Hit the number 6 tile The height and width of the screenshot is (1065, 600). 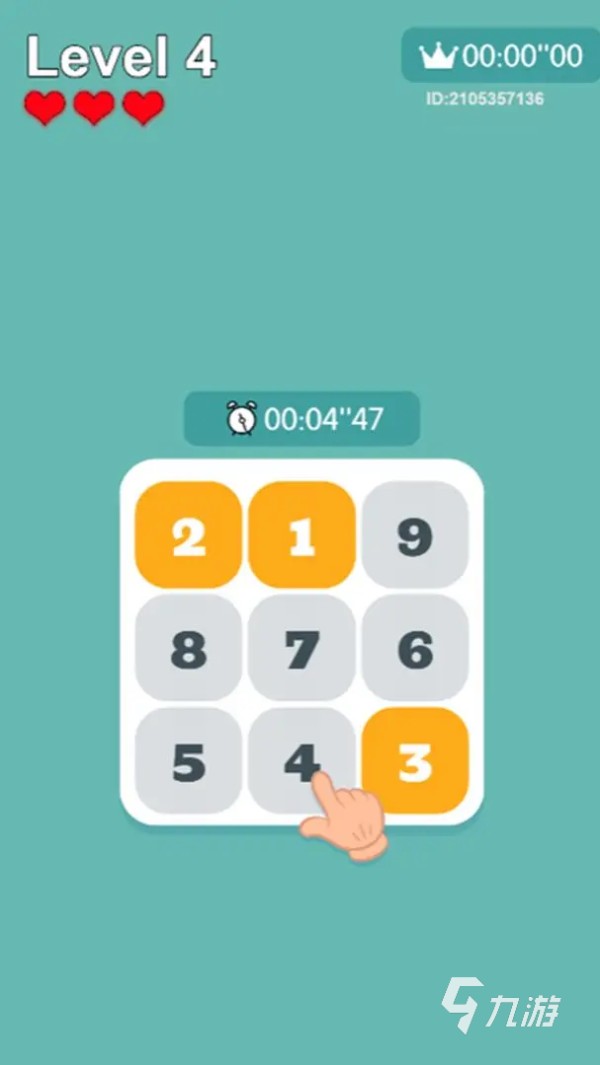415,648
